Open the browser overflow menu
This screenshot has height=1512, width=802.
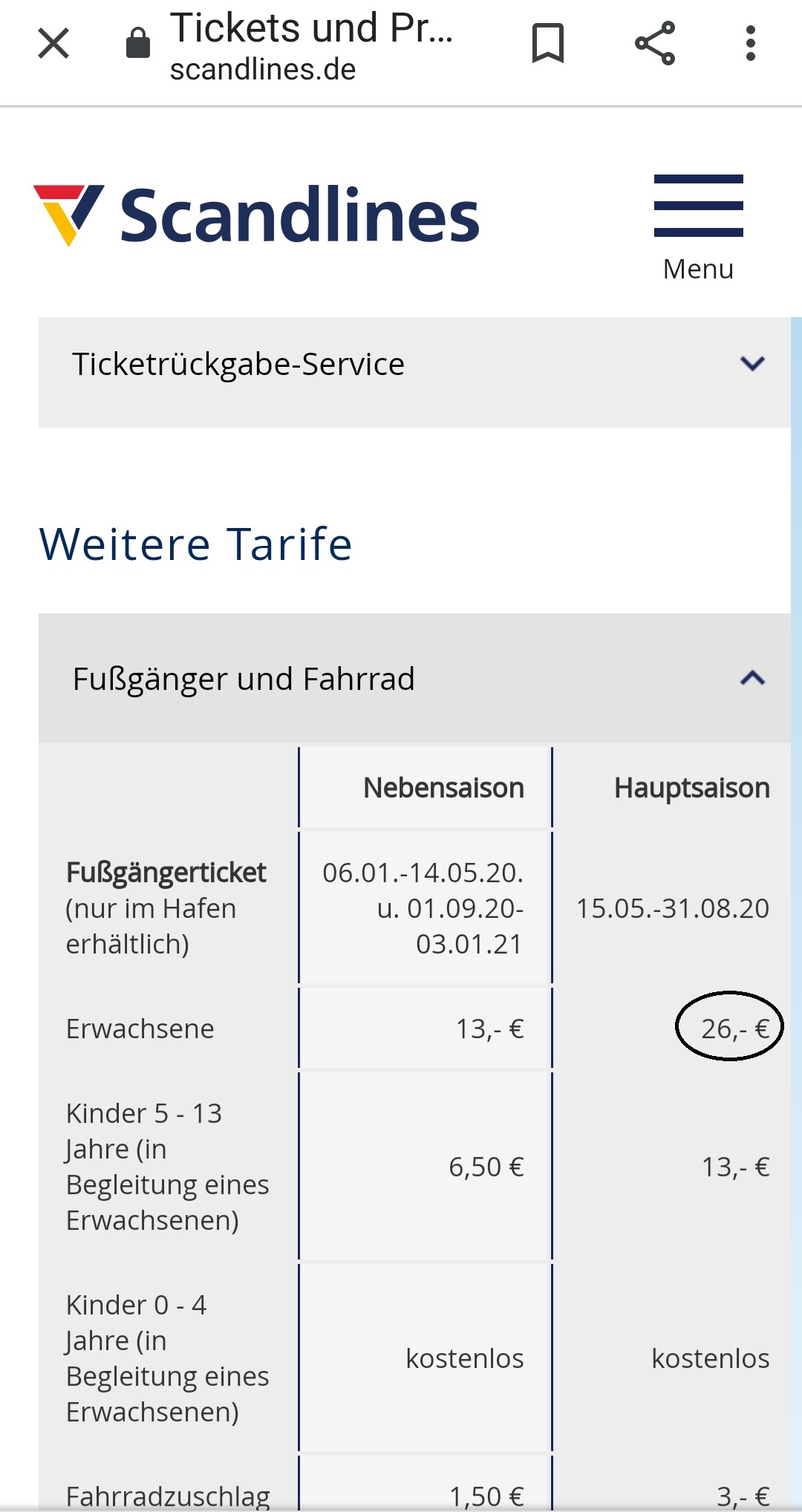tap(751, 43)
